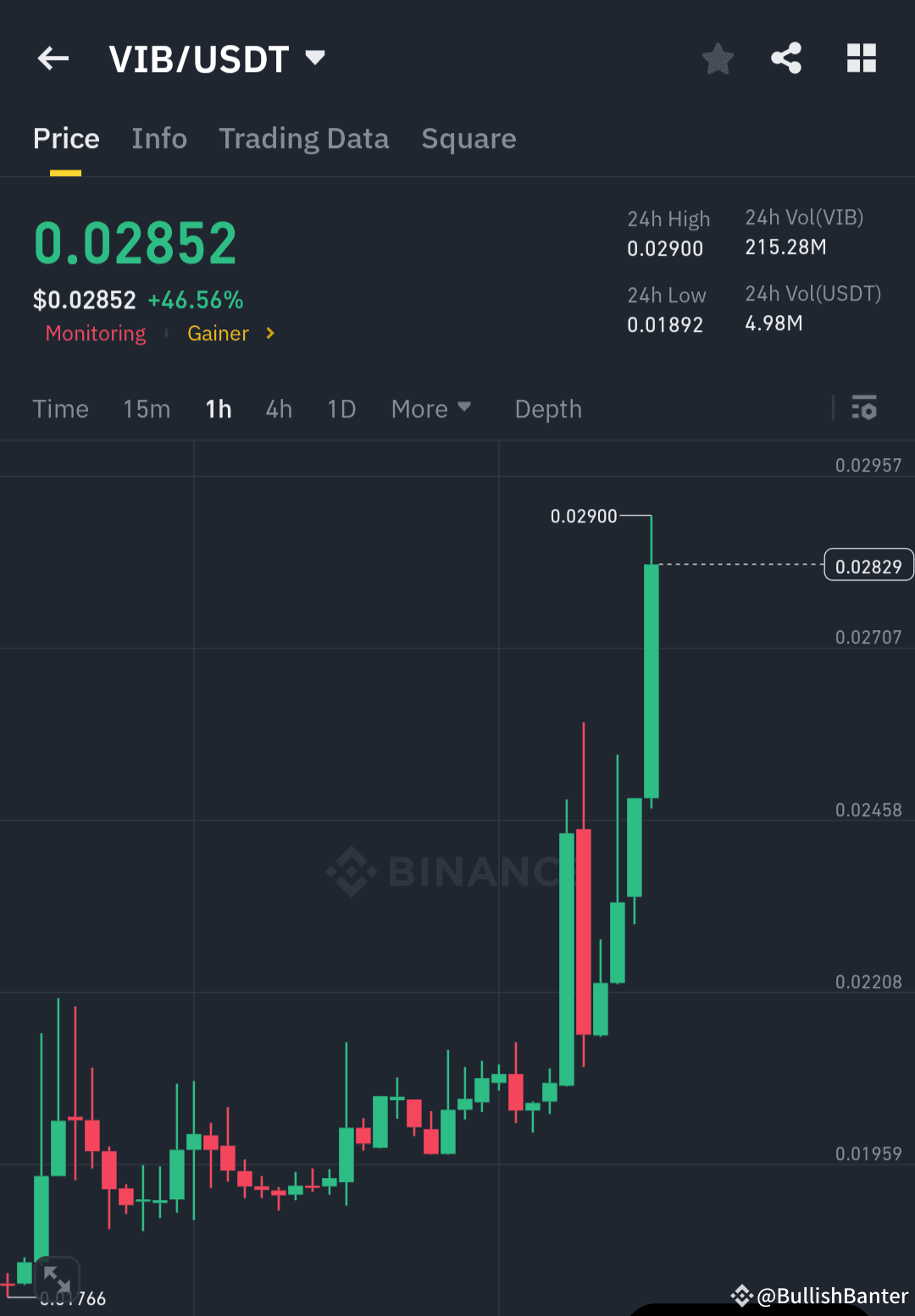
Task: Select the current price label 0.02829
Action: (x=868, y=565)
